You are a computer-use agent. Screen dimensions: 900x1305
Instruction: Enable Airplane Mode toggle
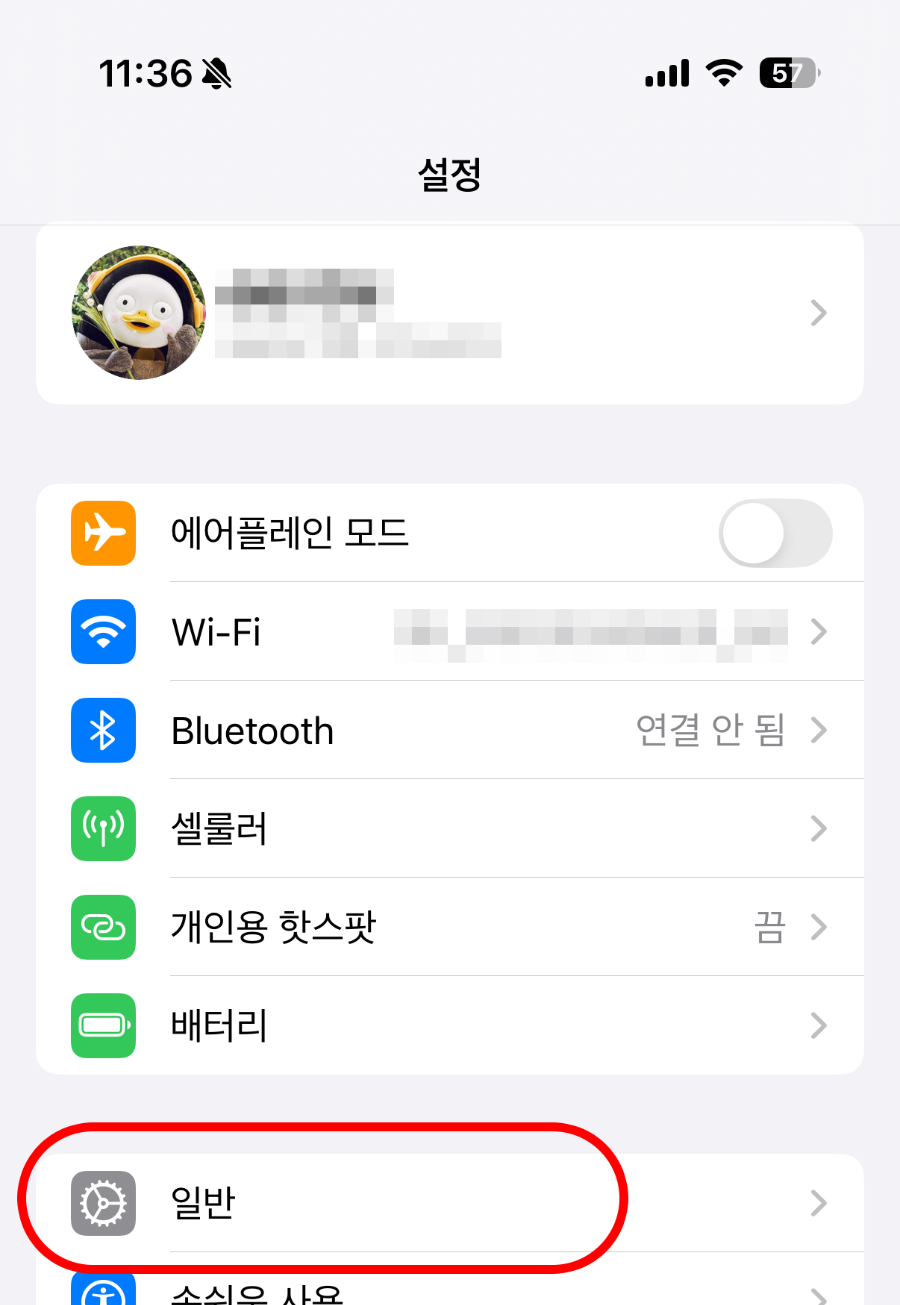775,533
